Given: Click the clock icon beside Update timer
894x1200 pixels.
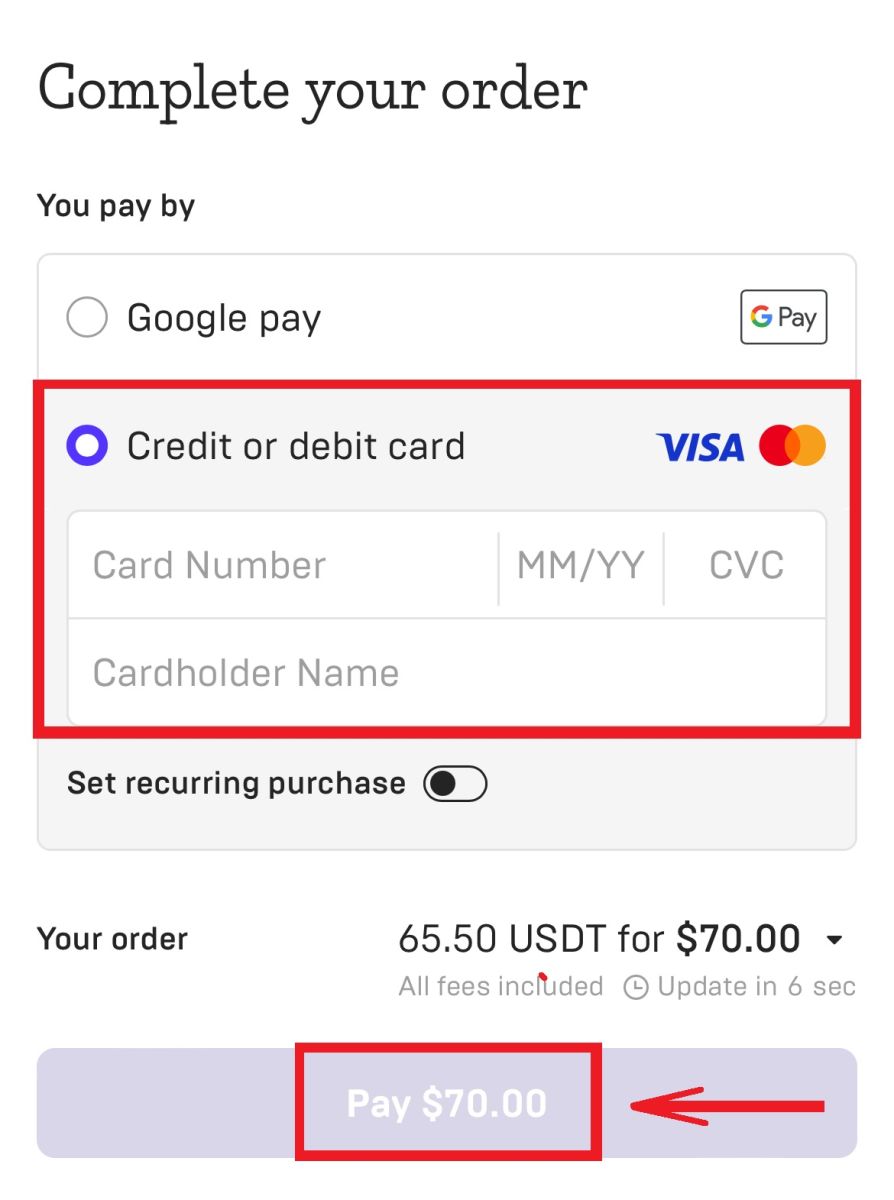Looking at the screenshot, I should 635,986.
